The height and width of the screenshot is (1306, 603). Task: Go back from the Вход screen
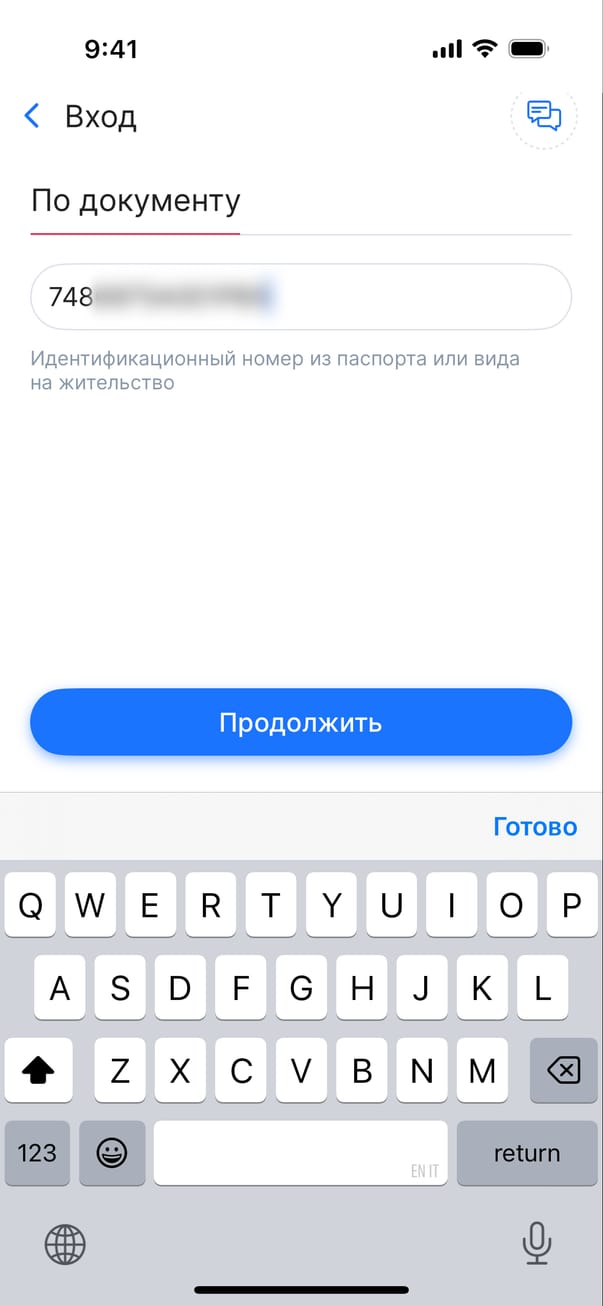pos(32,116)
